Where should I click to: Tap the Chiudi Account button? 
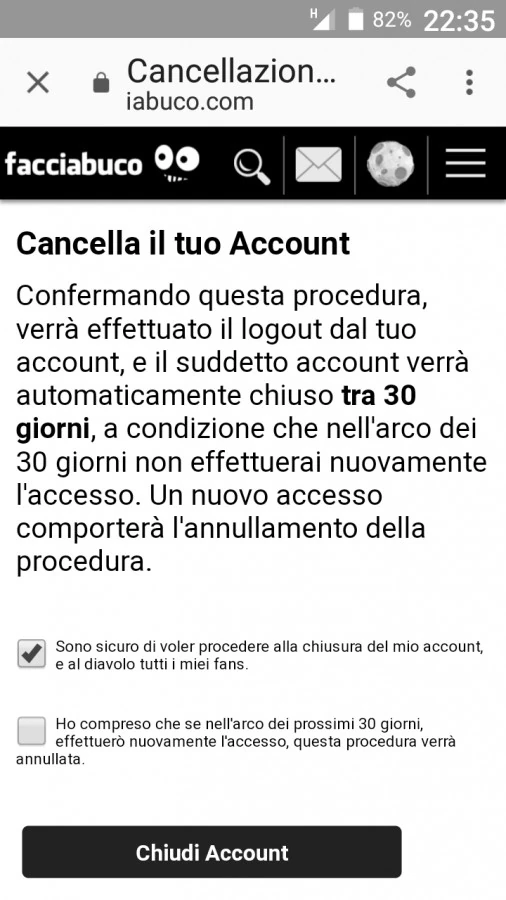pos(212,852)
